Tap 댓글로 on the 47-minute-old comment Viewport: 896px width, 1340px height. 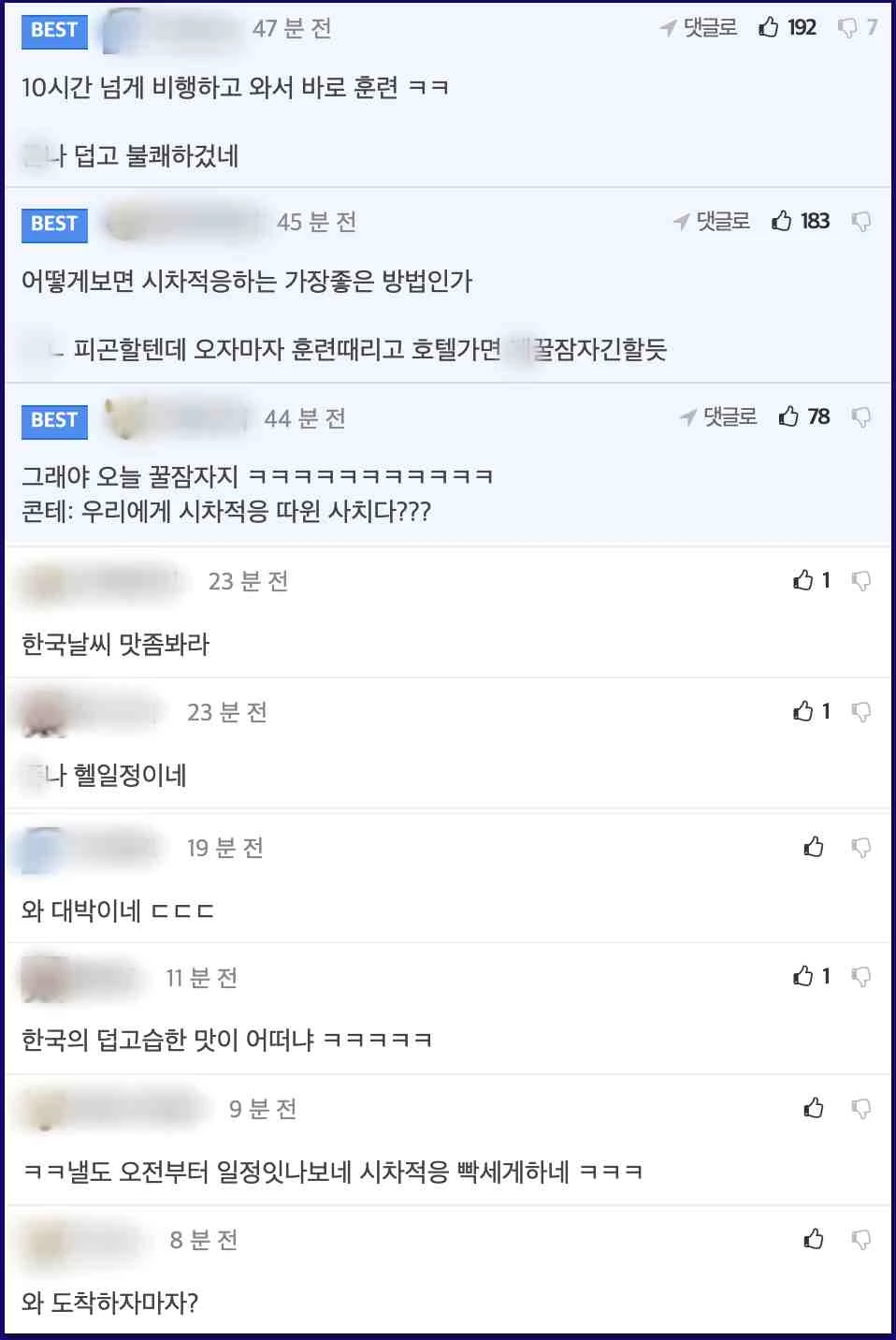[x=699, y=28]
